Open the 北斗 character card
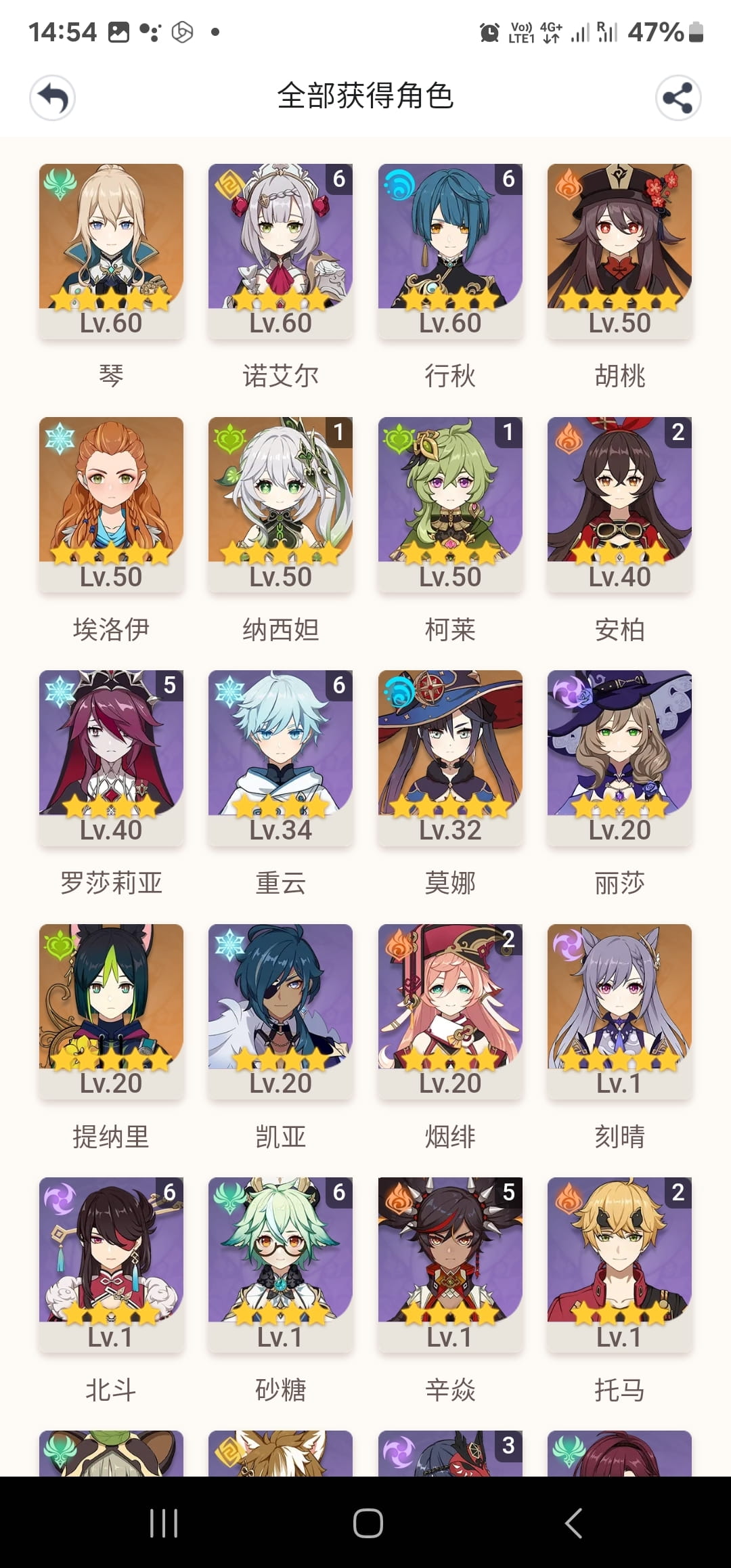 111,1264
